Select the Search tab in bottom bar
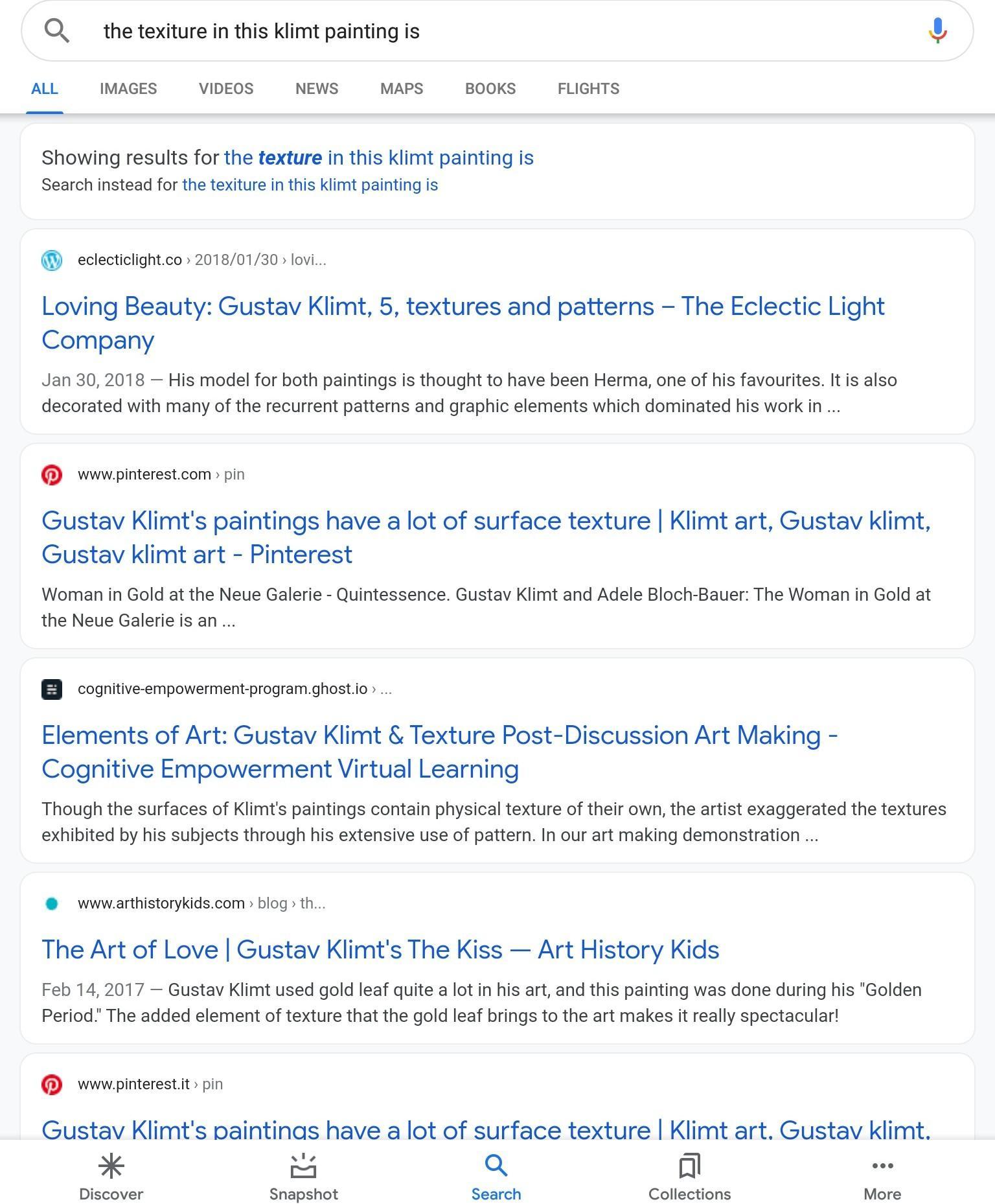Viewport: 995px width, 1204px height. pyautogui.click(x=496, y=1176)
